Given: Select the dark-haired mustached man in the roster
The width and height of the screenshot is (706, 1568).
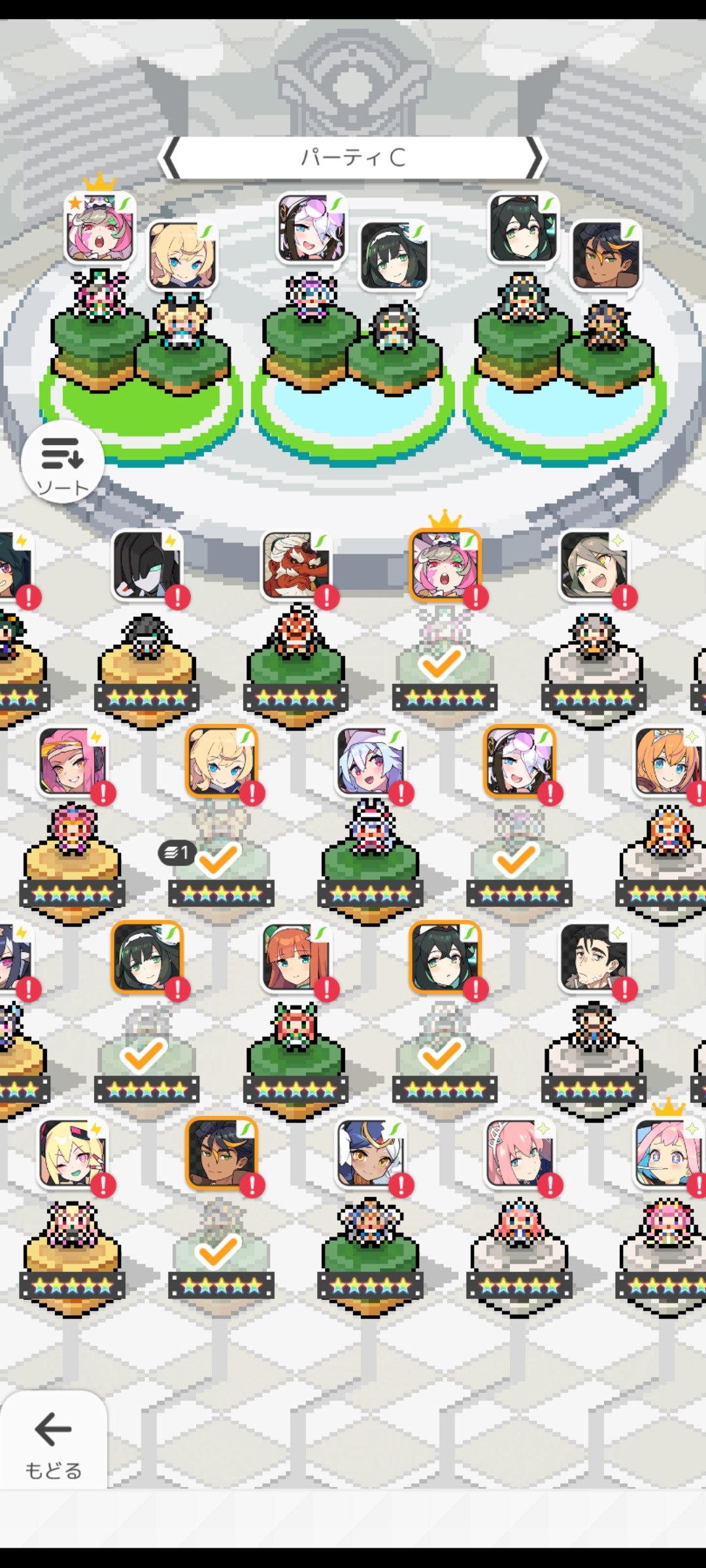Looking at the screenshot, I should (x=594, y=958).
